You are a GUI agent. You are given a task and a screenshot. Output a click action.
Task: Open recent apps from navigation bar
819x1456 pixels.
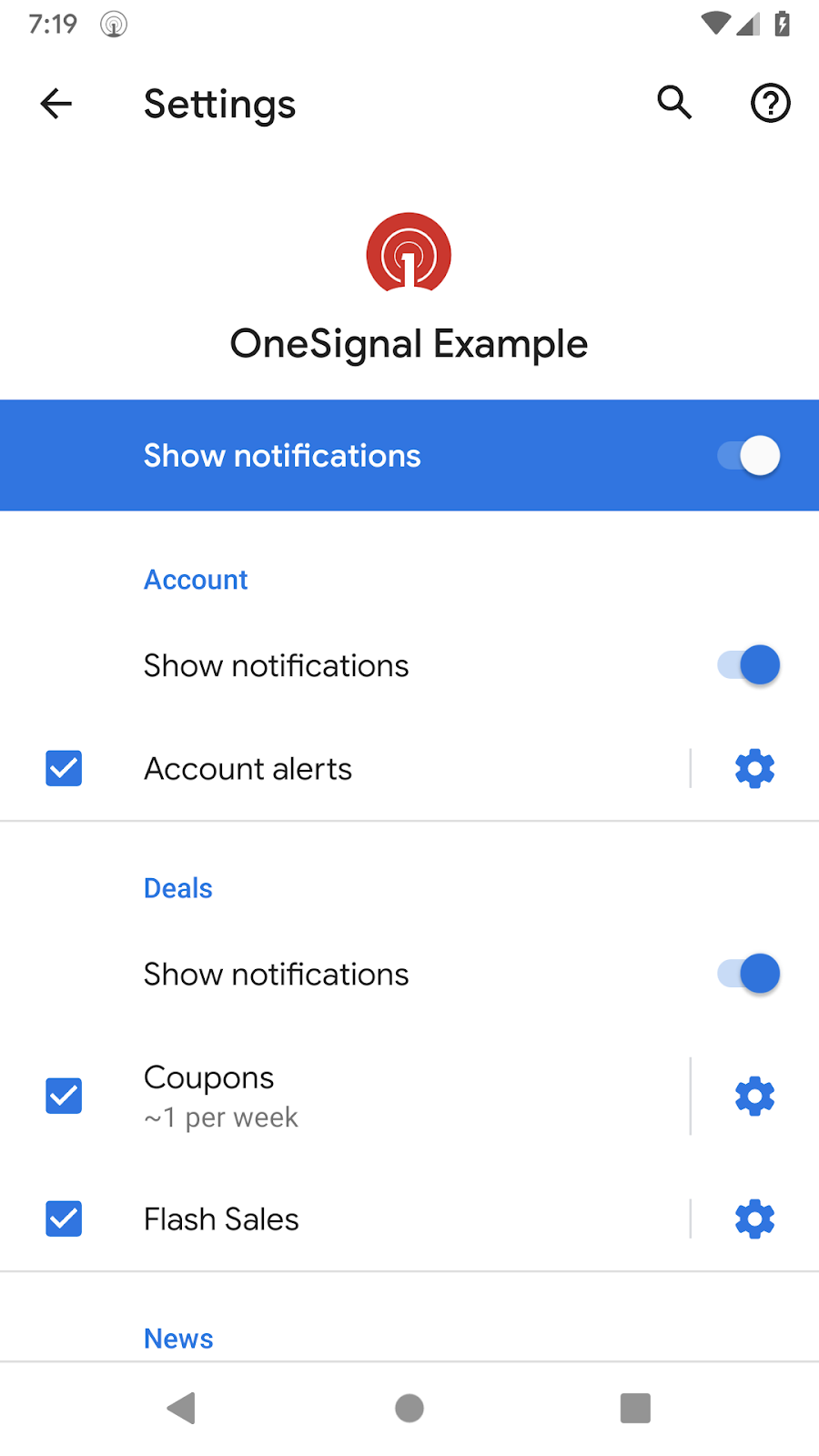(635, 1408)
